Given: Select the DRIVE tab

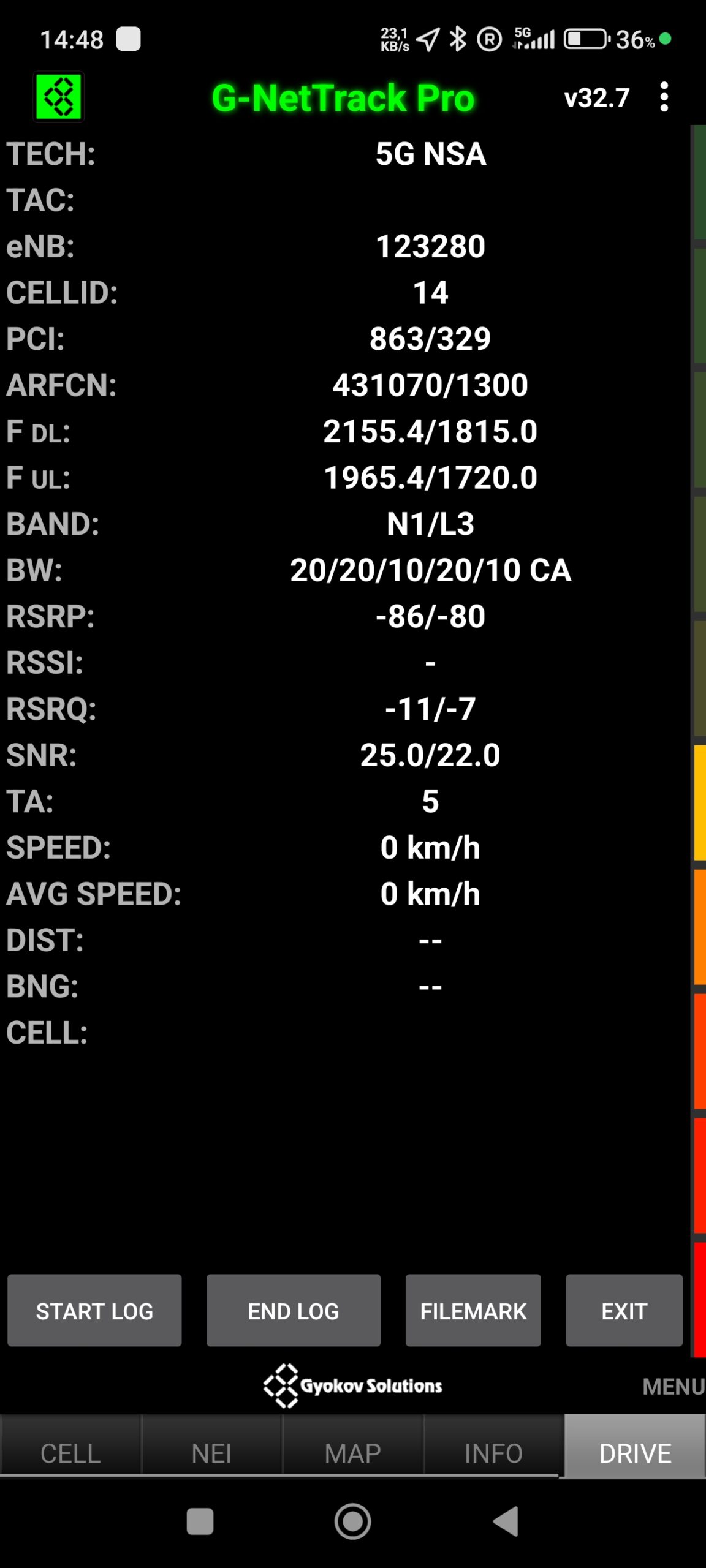Looking at the screenshot, I should click(x=635, y=1453).
